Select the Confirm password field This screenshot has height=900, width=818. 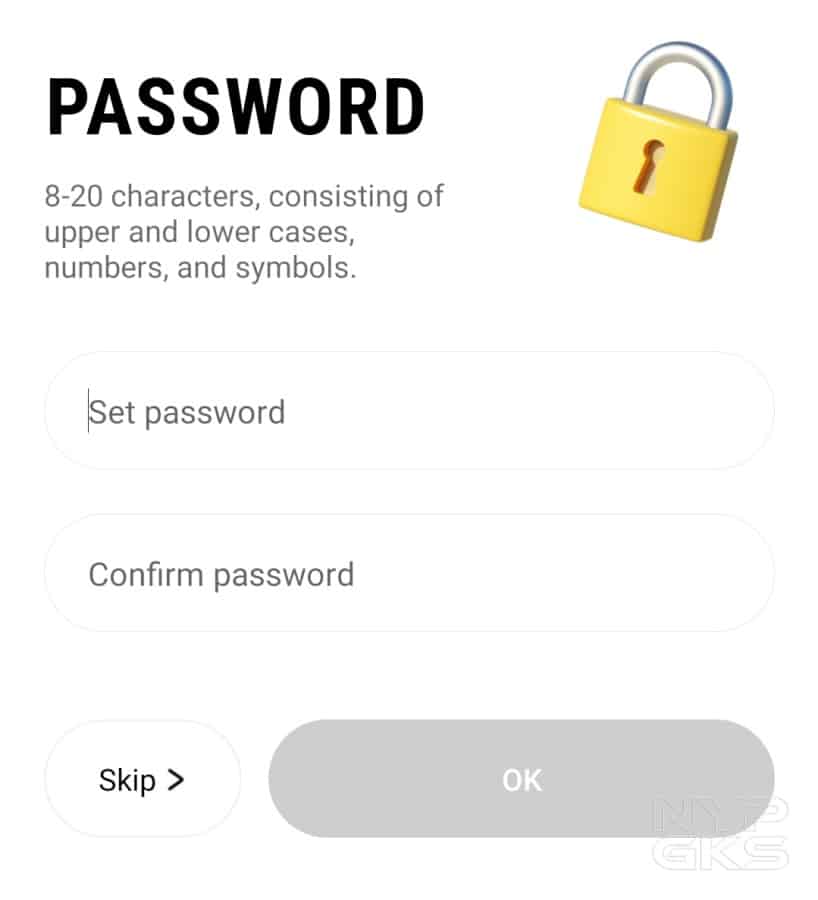coord(408,573)
